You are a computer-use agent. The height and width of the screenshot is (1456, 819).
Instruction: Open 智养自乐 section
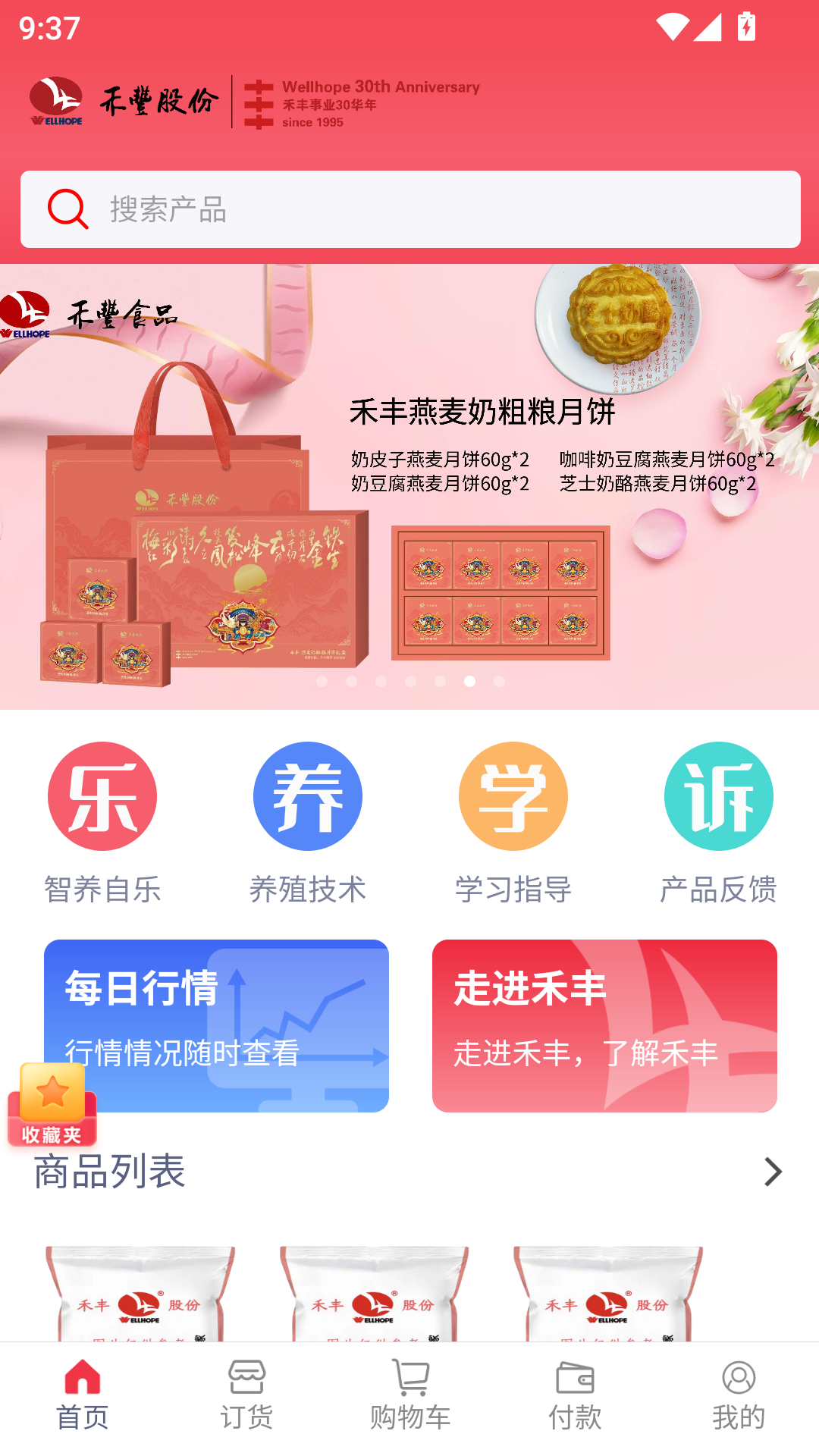pyautogui.click(x=102, y=824)
